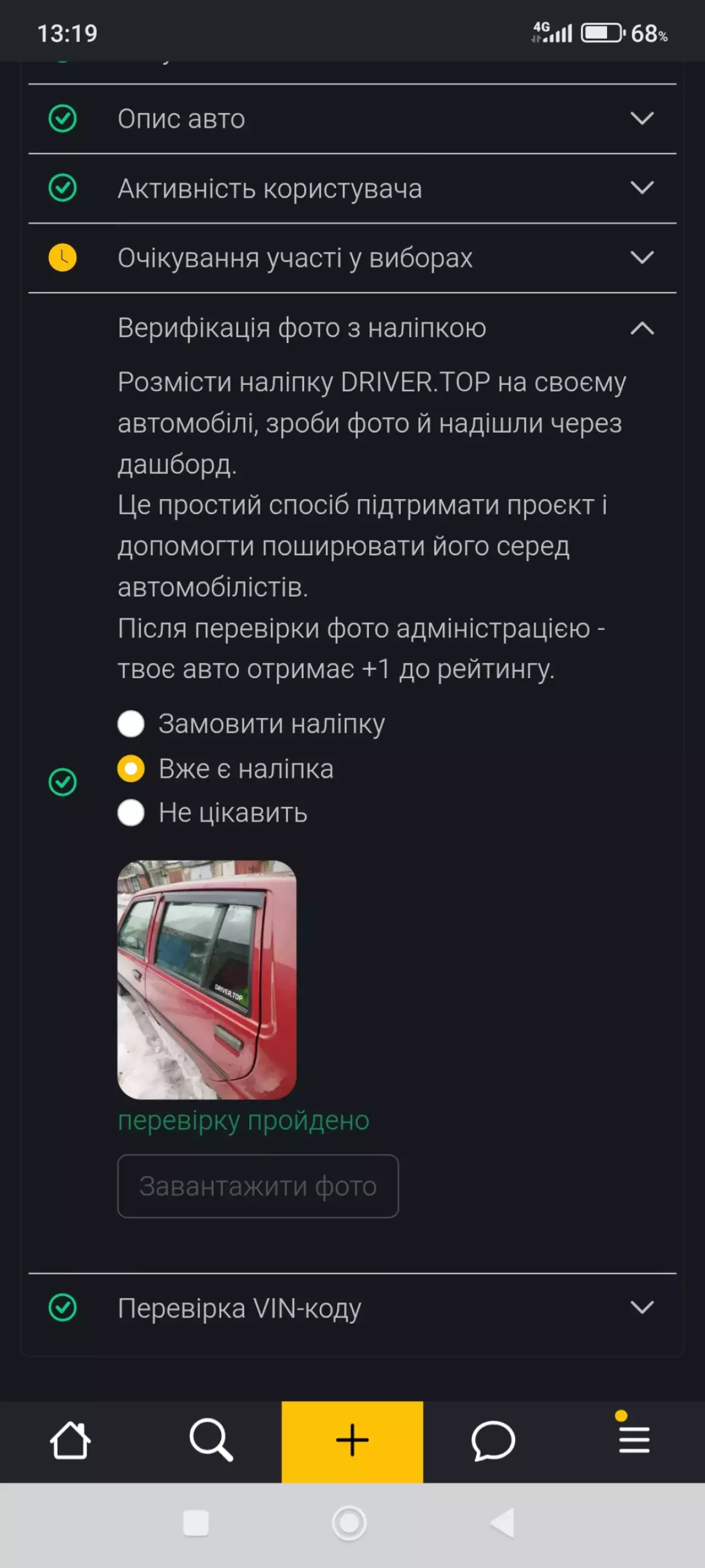This screenshot has height=1568, width=705.
Task: Open the uploaded red car photo
Action: (207, 979)
